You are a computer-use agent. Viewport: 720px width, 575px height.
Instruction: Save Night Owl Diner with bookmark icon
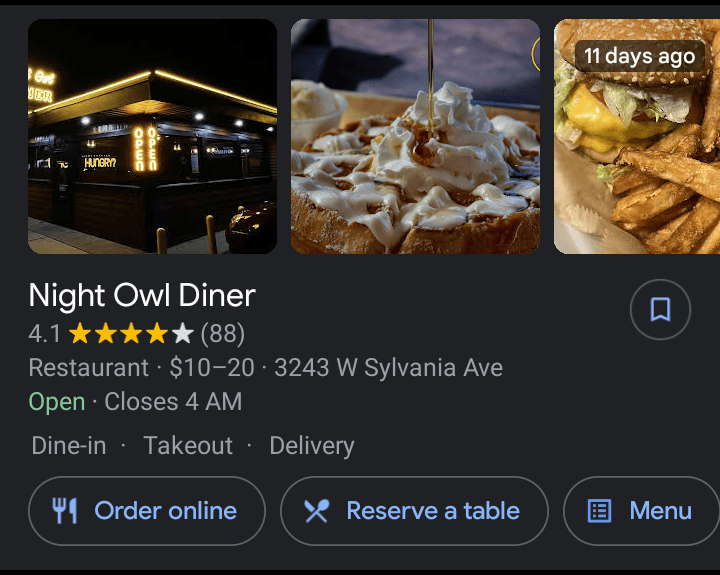pos(660,310)
